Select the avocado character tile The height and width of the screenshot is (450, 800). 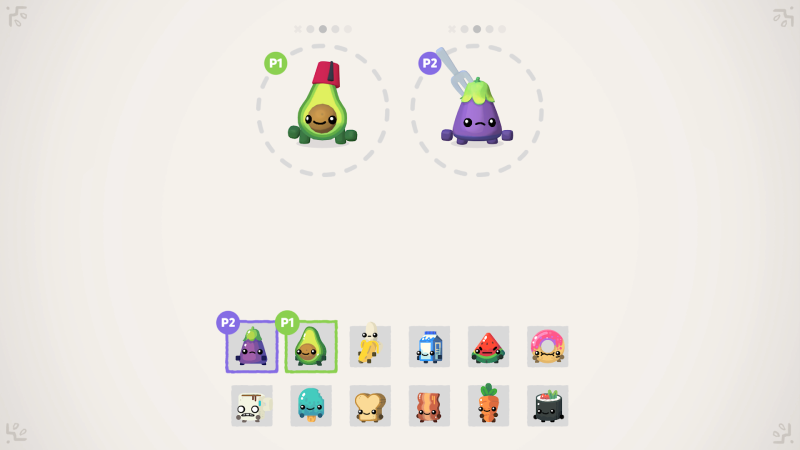[311, 347]
